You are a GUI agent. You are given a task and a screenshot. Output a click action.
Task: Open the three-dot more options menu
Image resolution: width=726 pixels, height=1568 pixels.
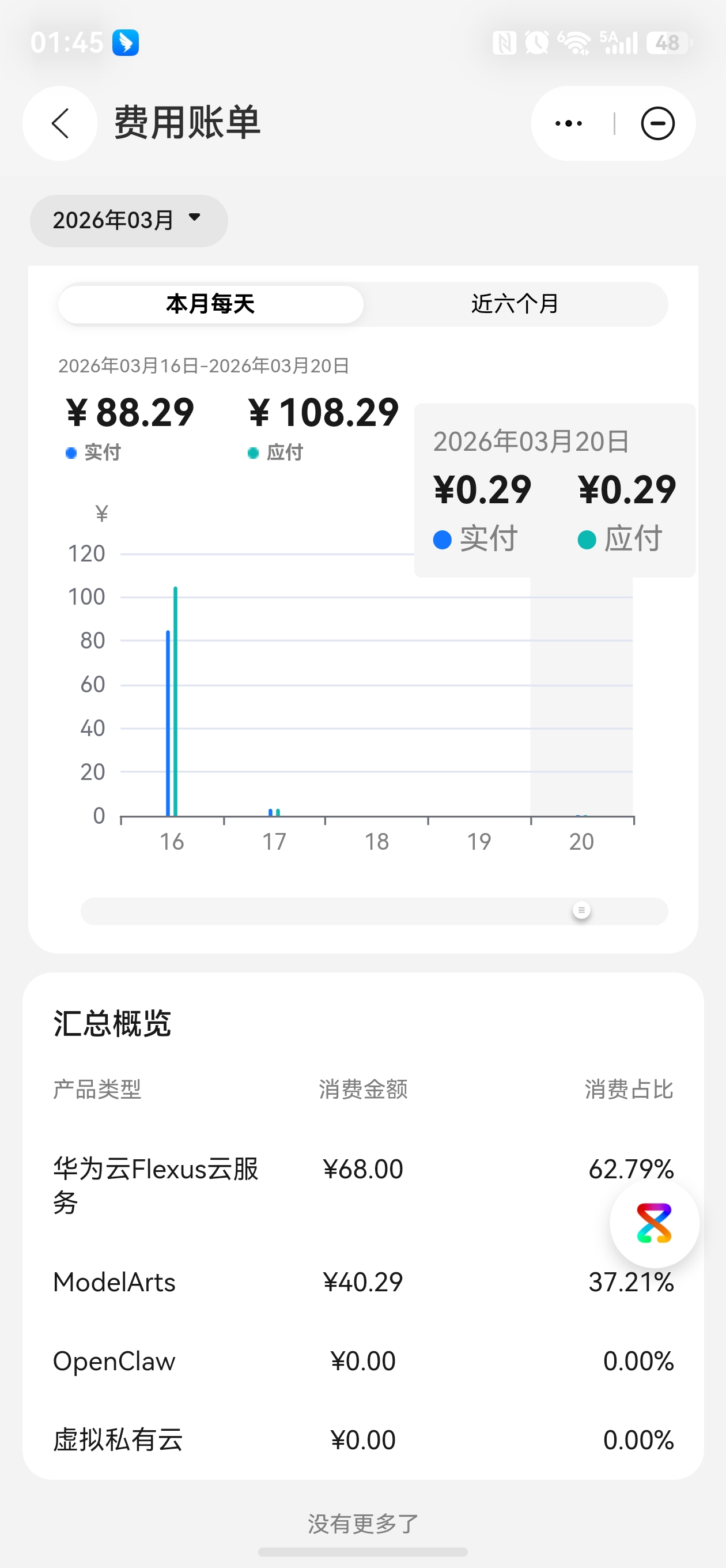click(568, 123)
